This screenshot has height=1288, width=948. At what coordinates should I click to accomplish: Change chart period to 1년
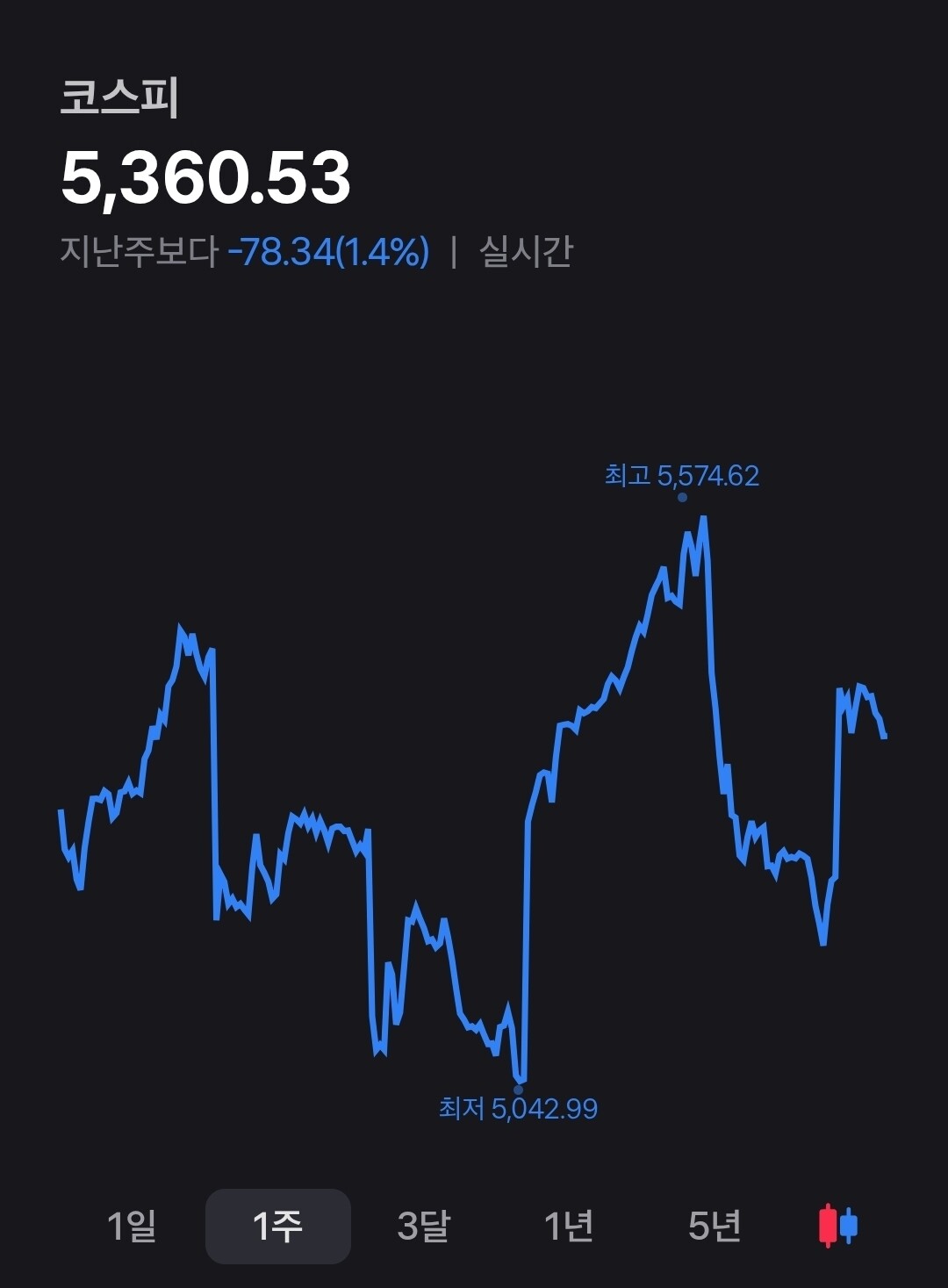pyautogui.click(x=569, y=1226)
